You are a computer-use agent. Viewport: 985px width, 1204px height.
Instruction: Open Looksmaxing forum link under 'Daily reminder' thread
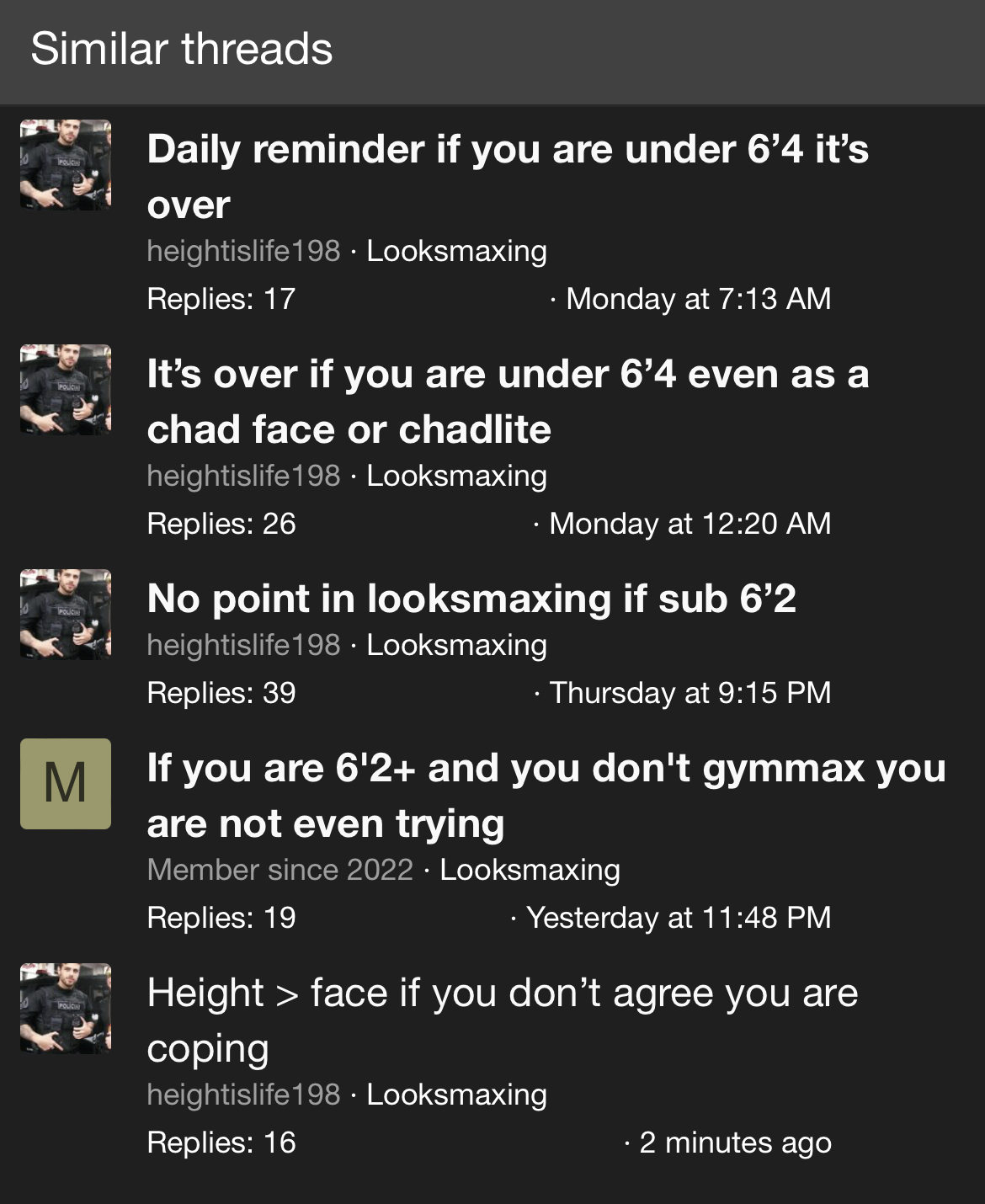click(456, 251)
